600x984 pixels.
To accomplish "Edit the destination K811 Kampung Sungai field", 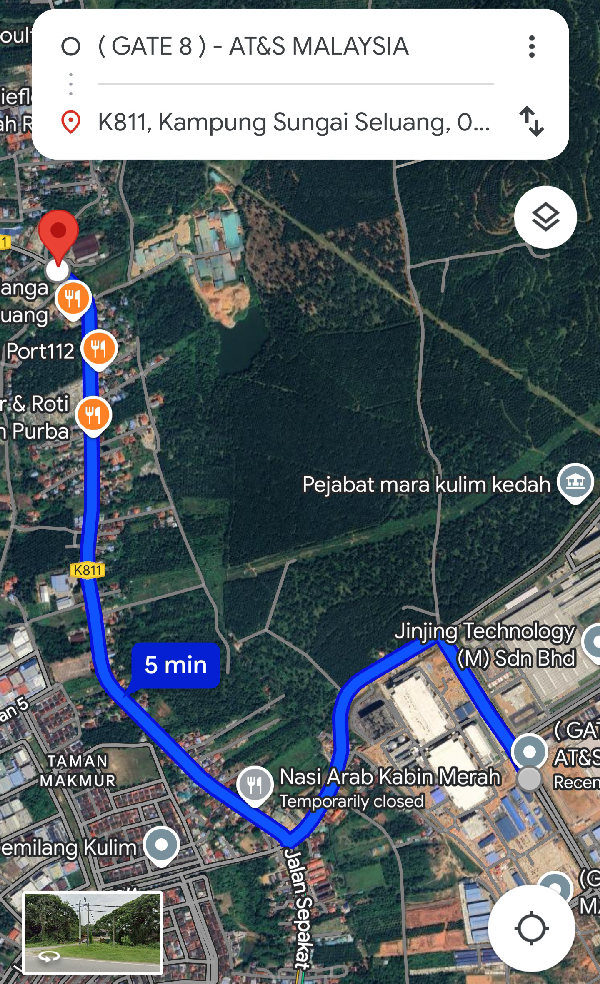I will point(294,122).
